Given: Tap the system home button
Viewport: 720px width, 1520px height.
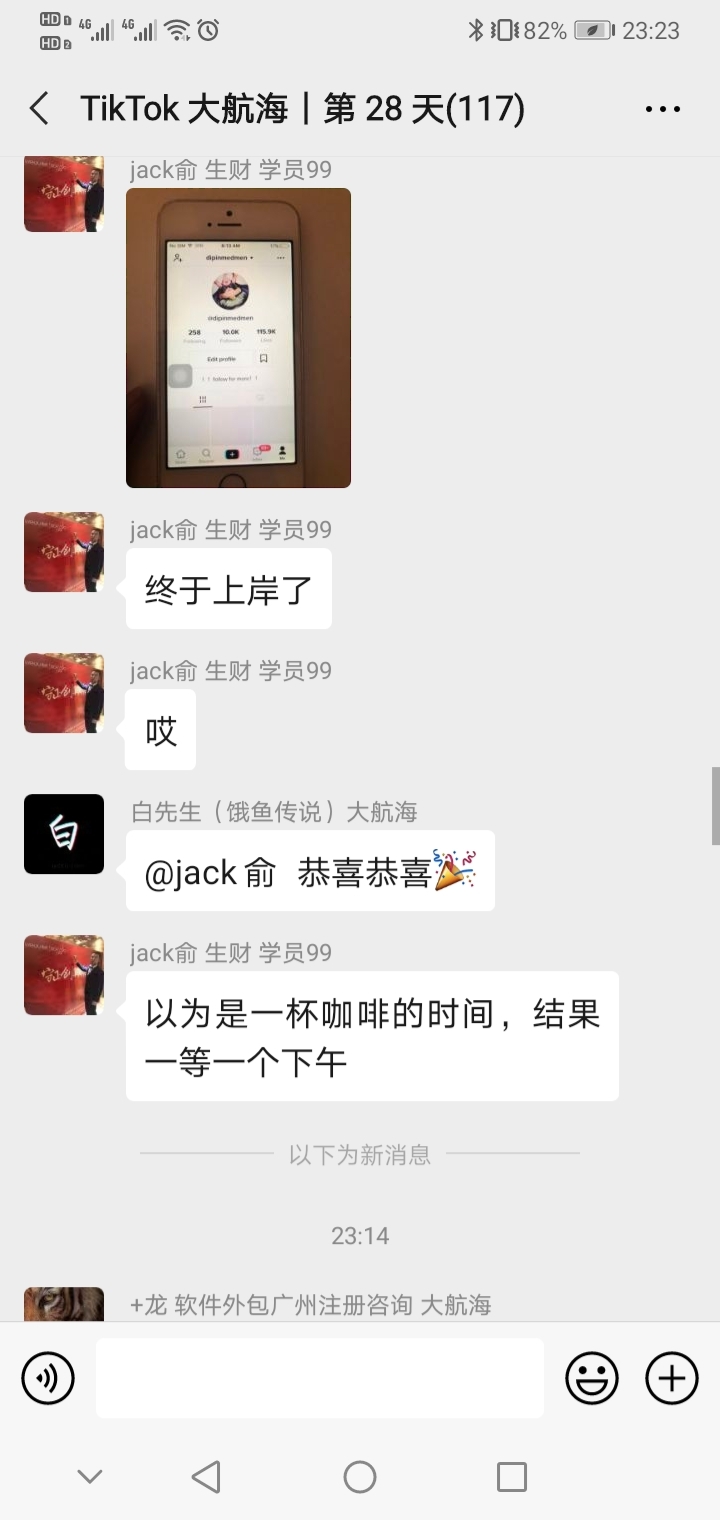Looking at the screenshot, I should 360,1476.
